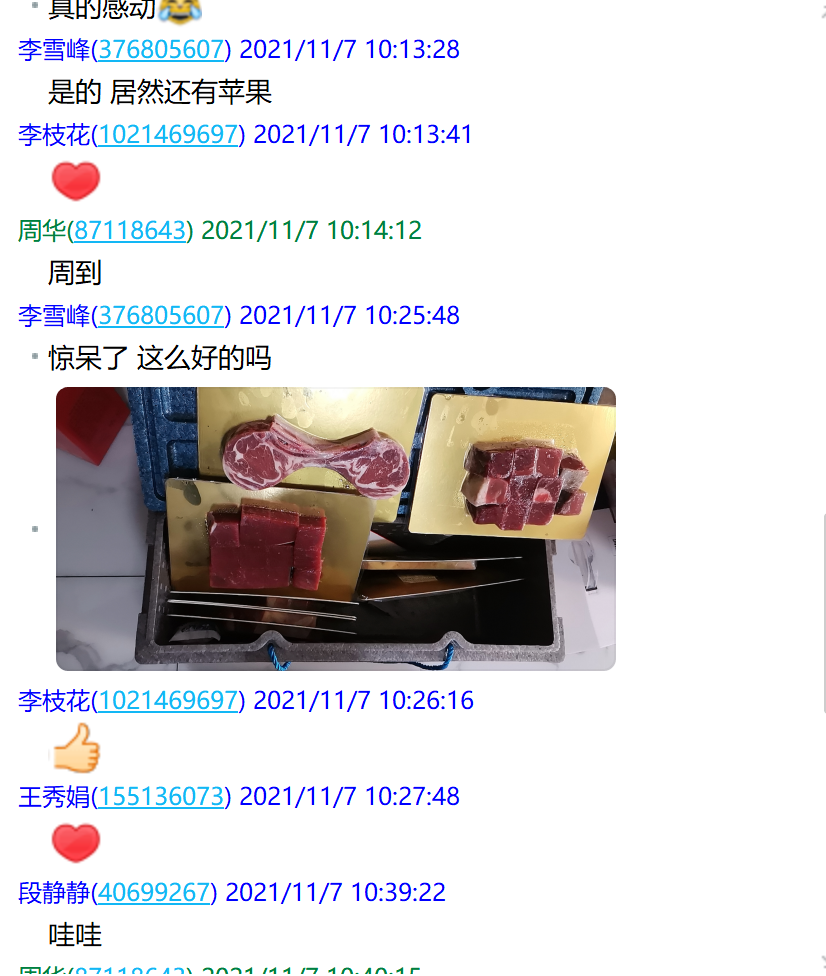The height and width of the screenshot is (976, 826).
Task: Open 段静静's 40699267 link
Action: tap(153, 892)
